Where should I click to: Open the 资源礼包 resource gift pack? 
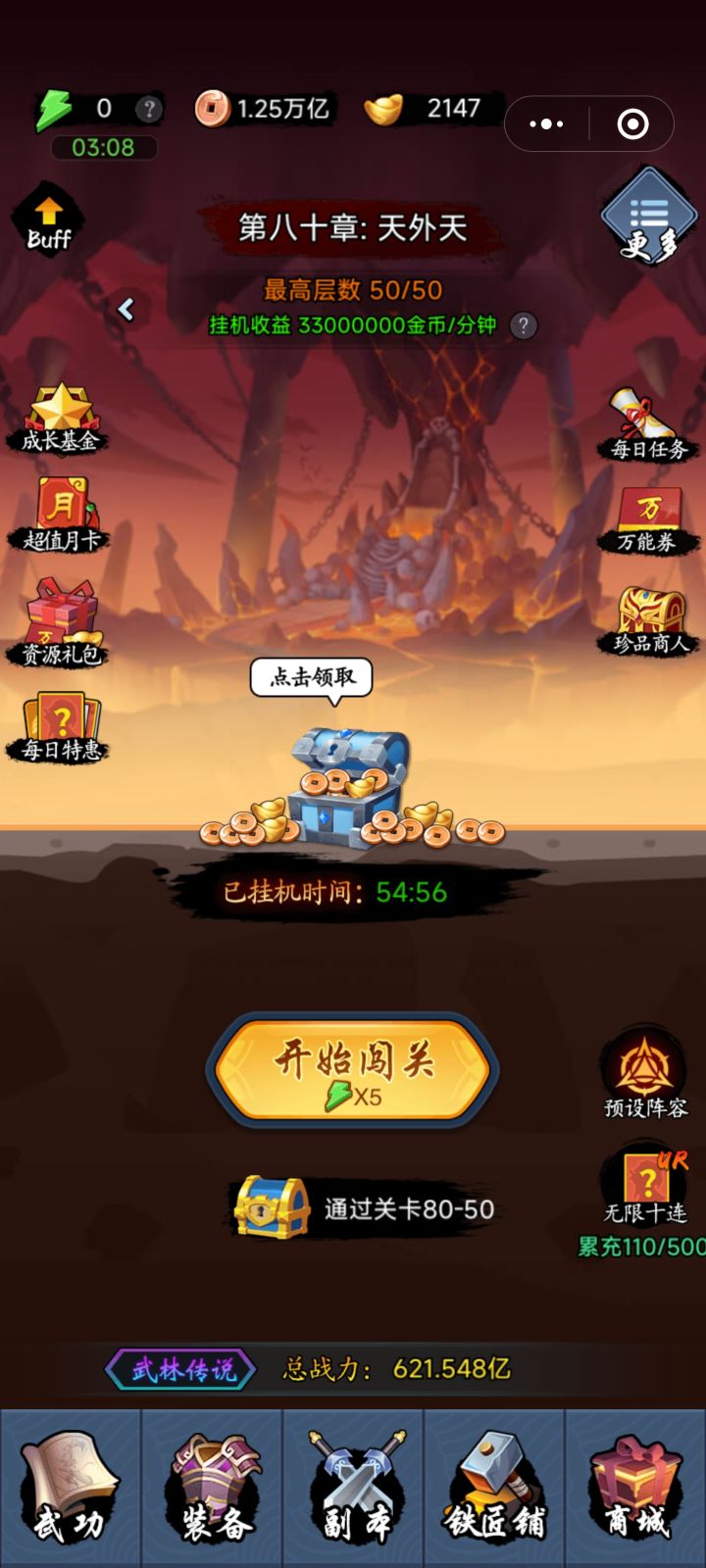61,617
